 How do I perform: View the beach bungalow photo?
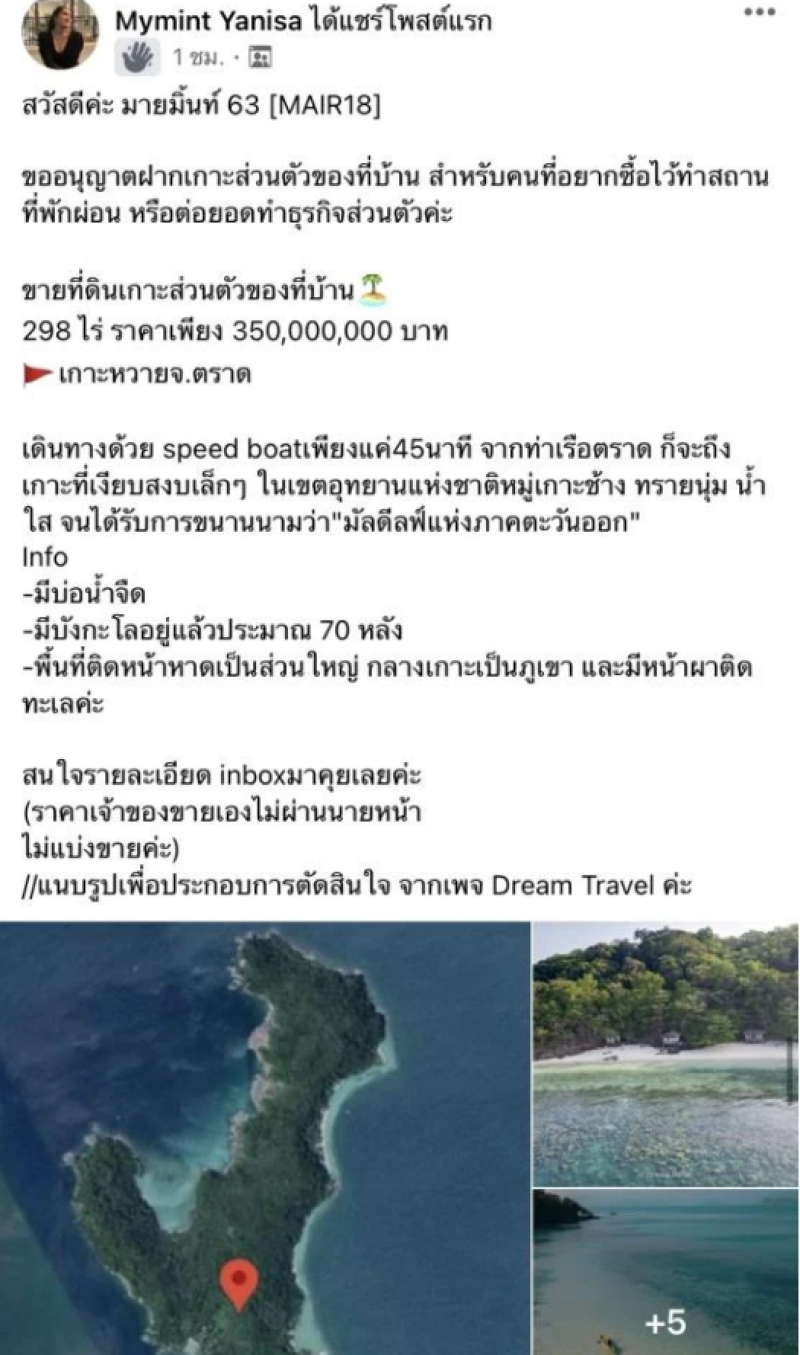tap(665, 1053)
